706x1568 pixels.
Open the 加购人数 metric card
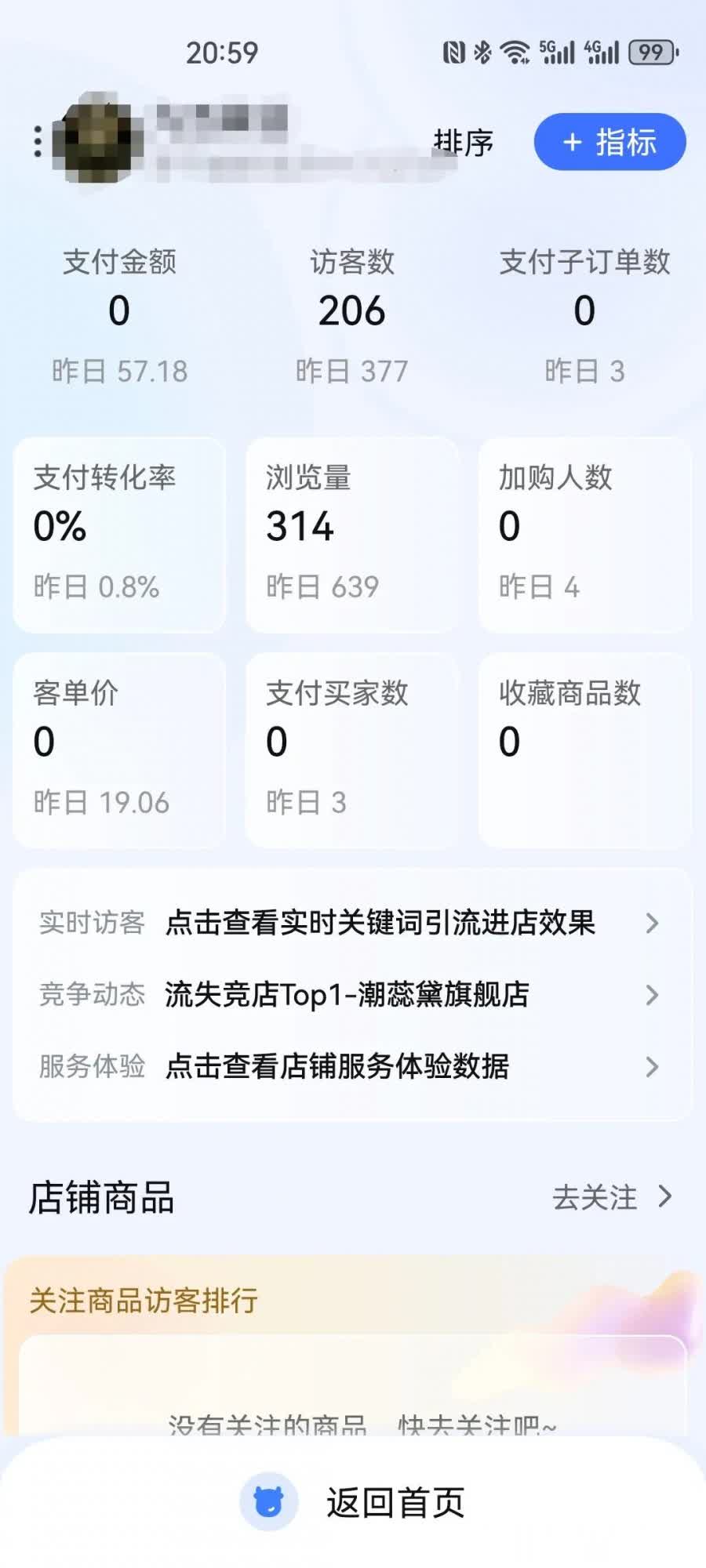(584, 535)
